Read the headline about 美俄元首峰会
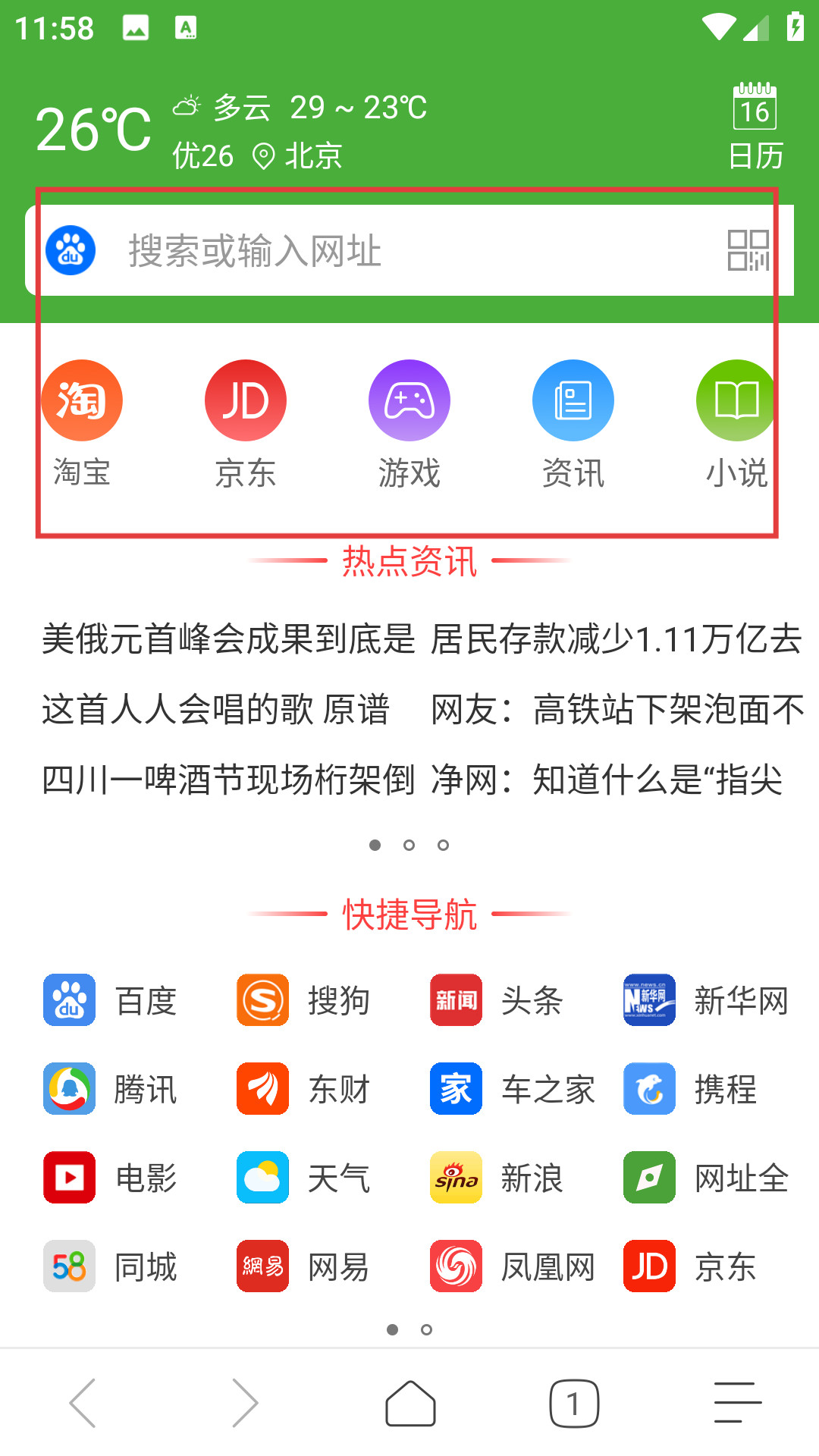The image size is (819, 1456). (229, 639)
